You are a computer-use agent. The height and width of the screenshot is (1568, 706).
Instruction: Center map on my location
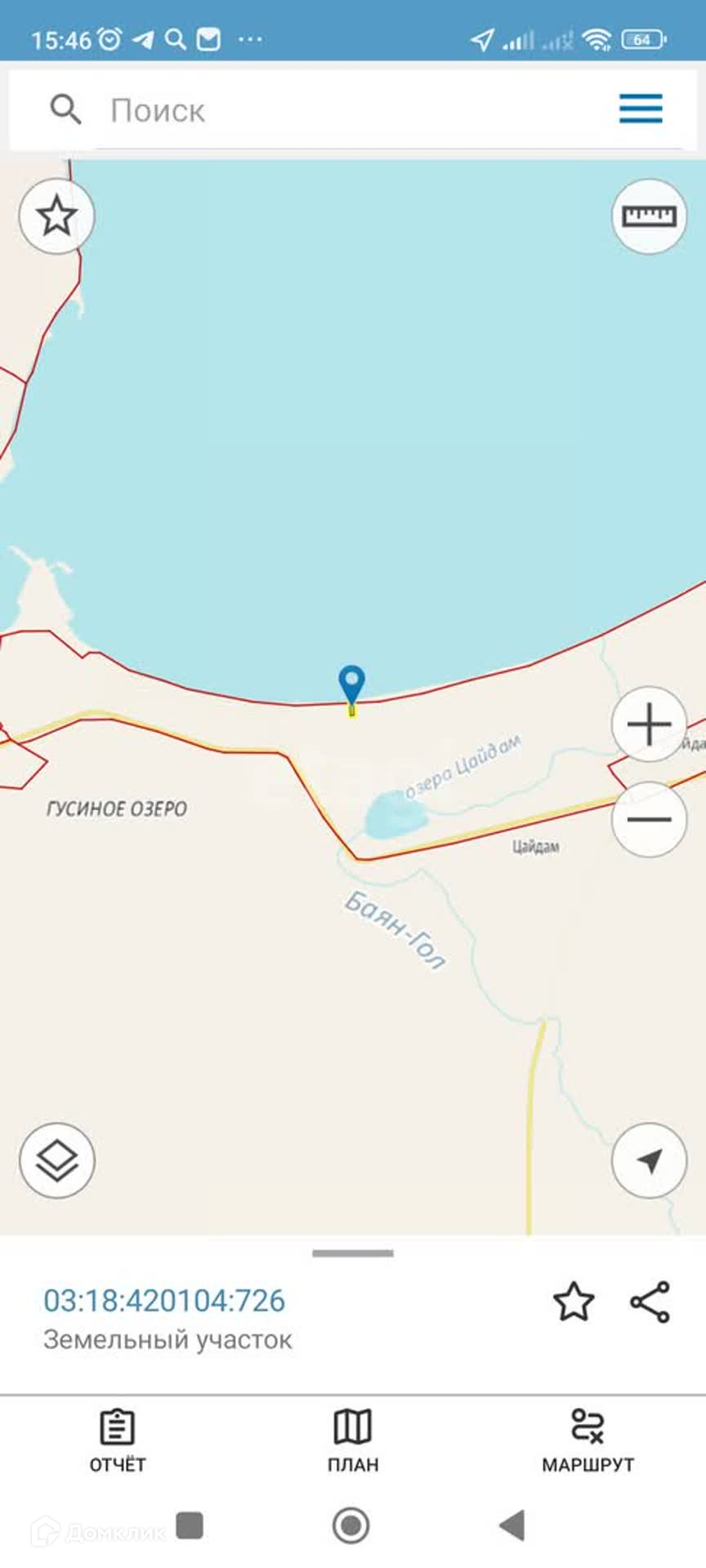649,1160
